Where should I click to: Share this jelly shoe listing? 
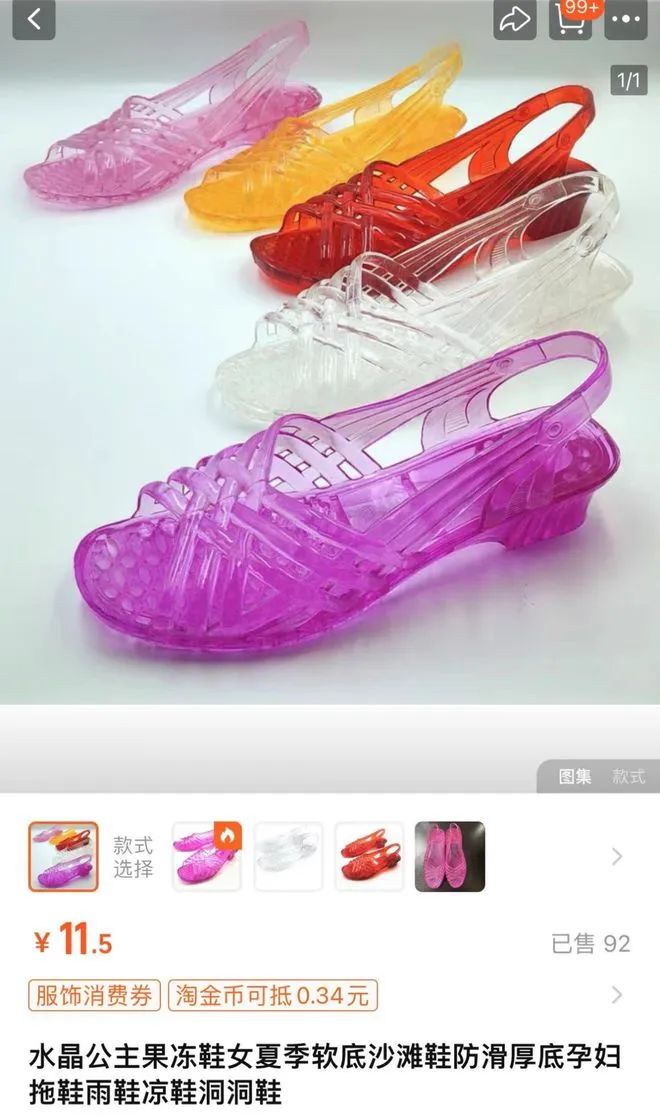point(514,19)
